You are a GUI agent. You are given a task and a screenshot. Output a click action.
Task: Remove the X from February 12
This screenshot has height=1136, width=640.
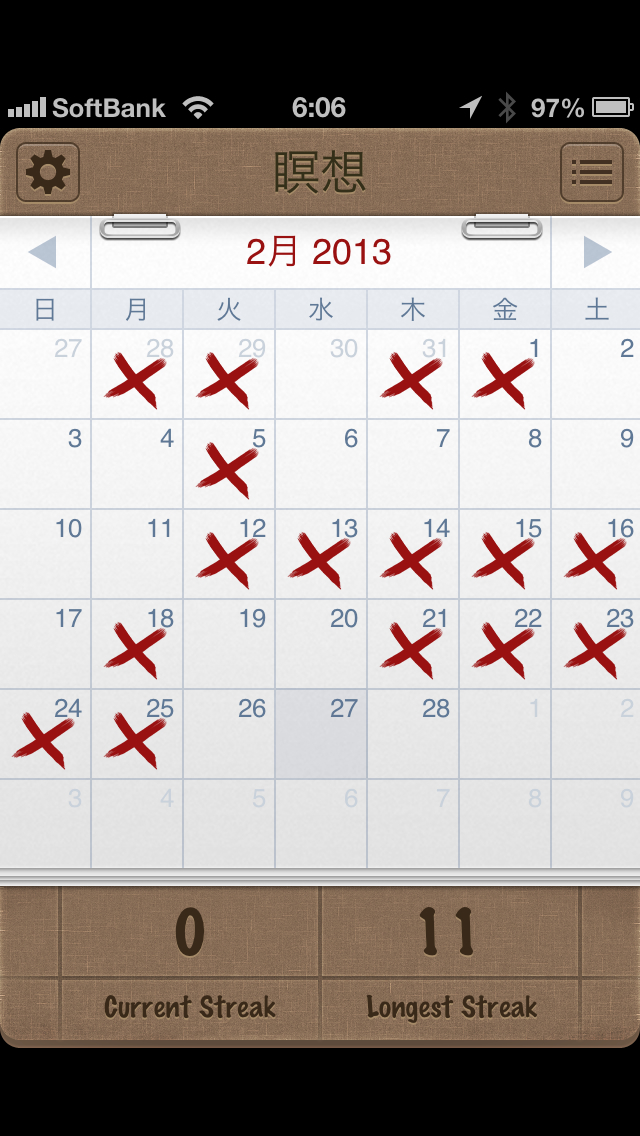[x=229, y=555]
